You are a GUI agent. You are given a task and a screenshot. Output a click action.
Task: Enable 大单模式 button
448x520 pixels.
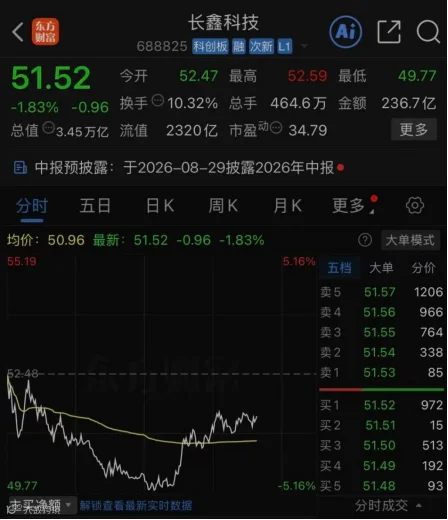[x=410, y=240]
